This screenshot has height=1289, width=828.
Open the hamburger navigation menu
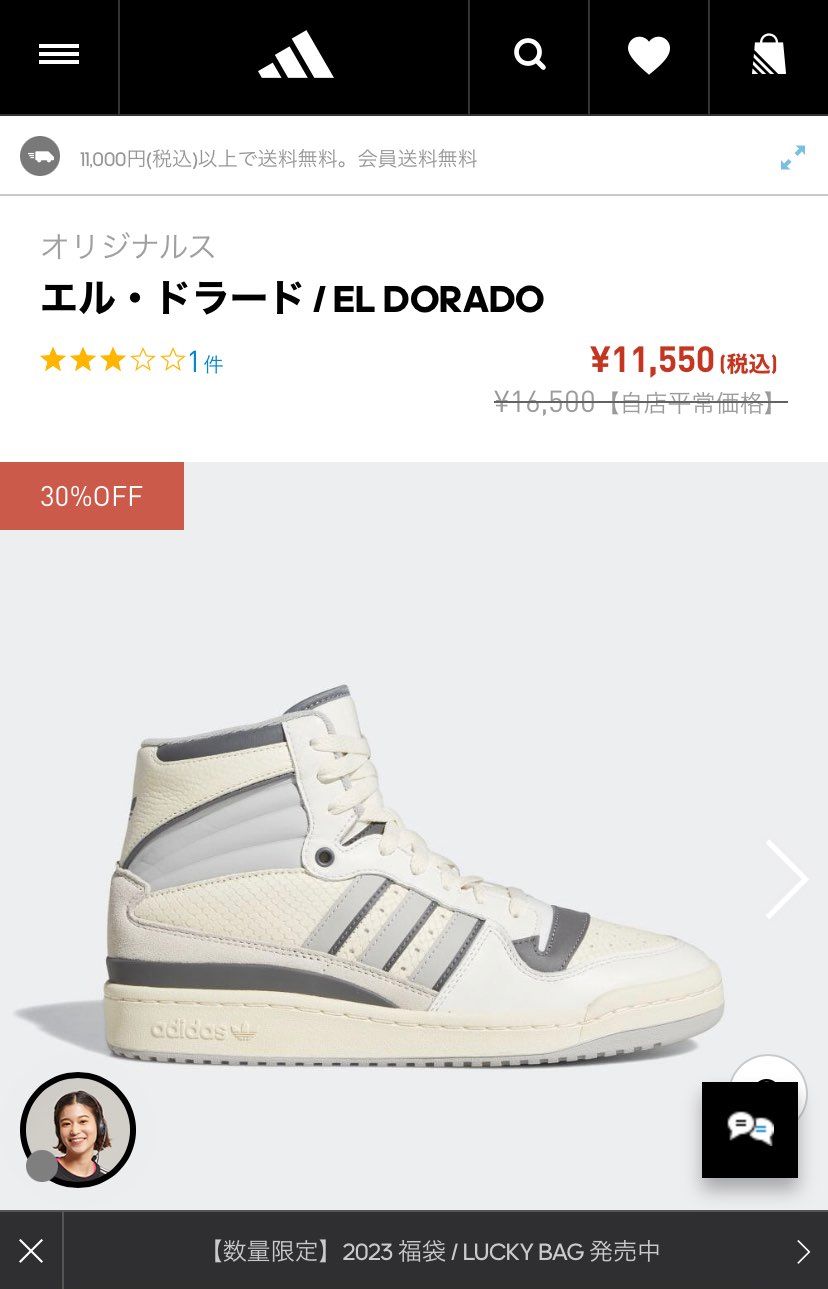(58, 55)
